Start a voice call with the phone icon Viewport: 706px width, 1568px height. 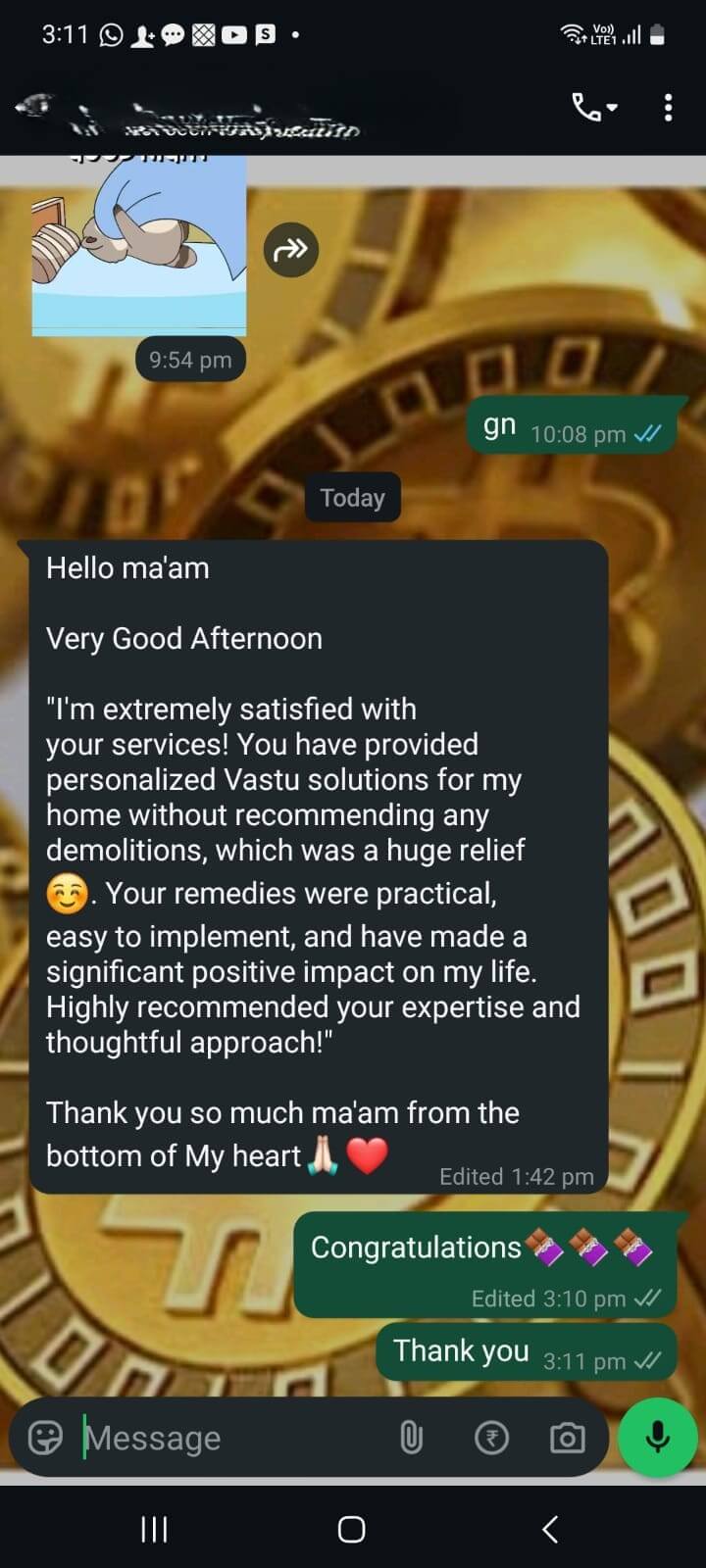[x=588, y=109]
